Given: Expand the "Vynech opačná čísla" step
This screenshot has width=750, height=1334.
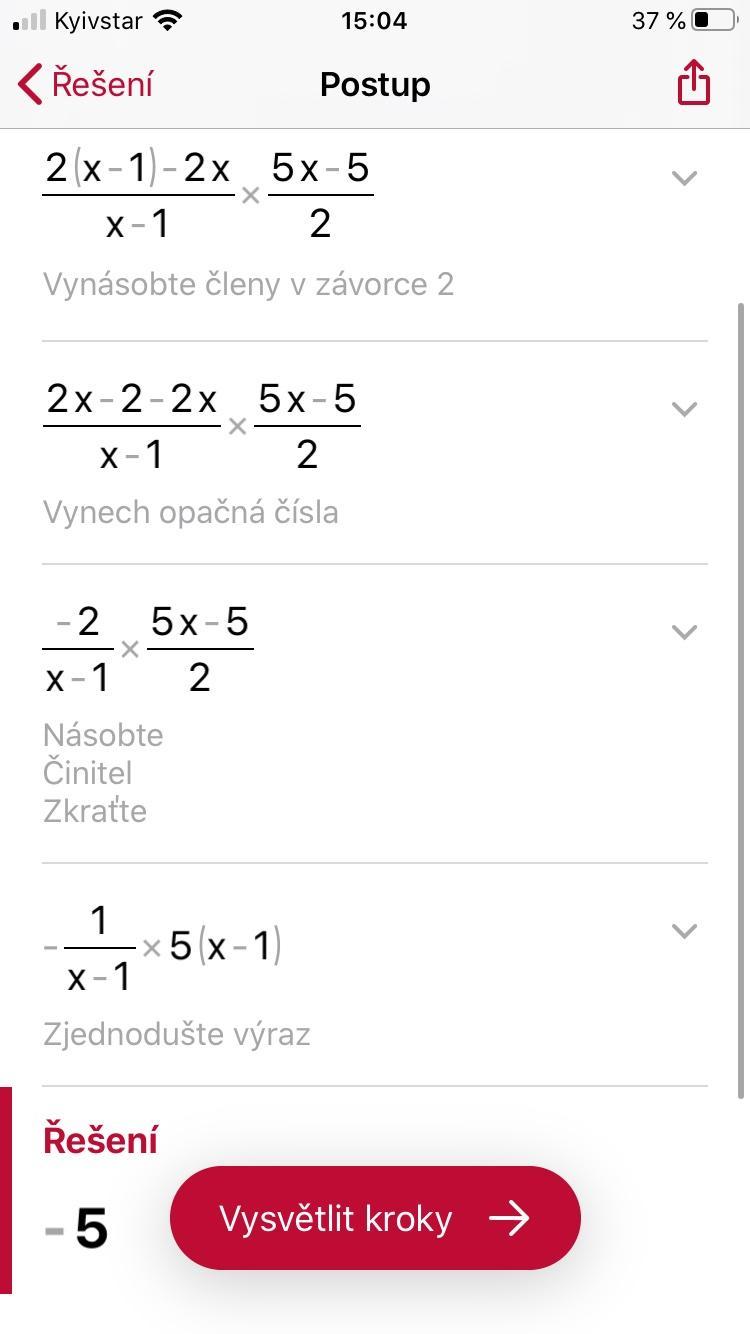Looking at the screenshot, I should click(684, 409).
